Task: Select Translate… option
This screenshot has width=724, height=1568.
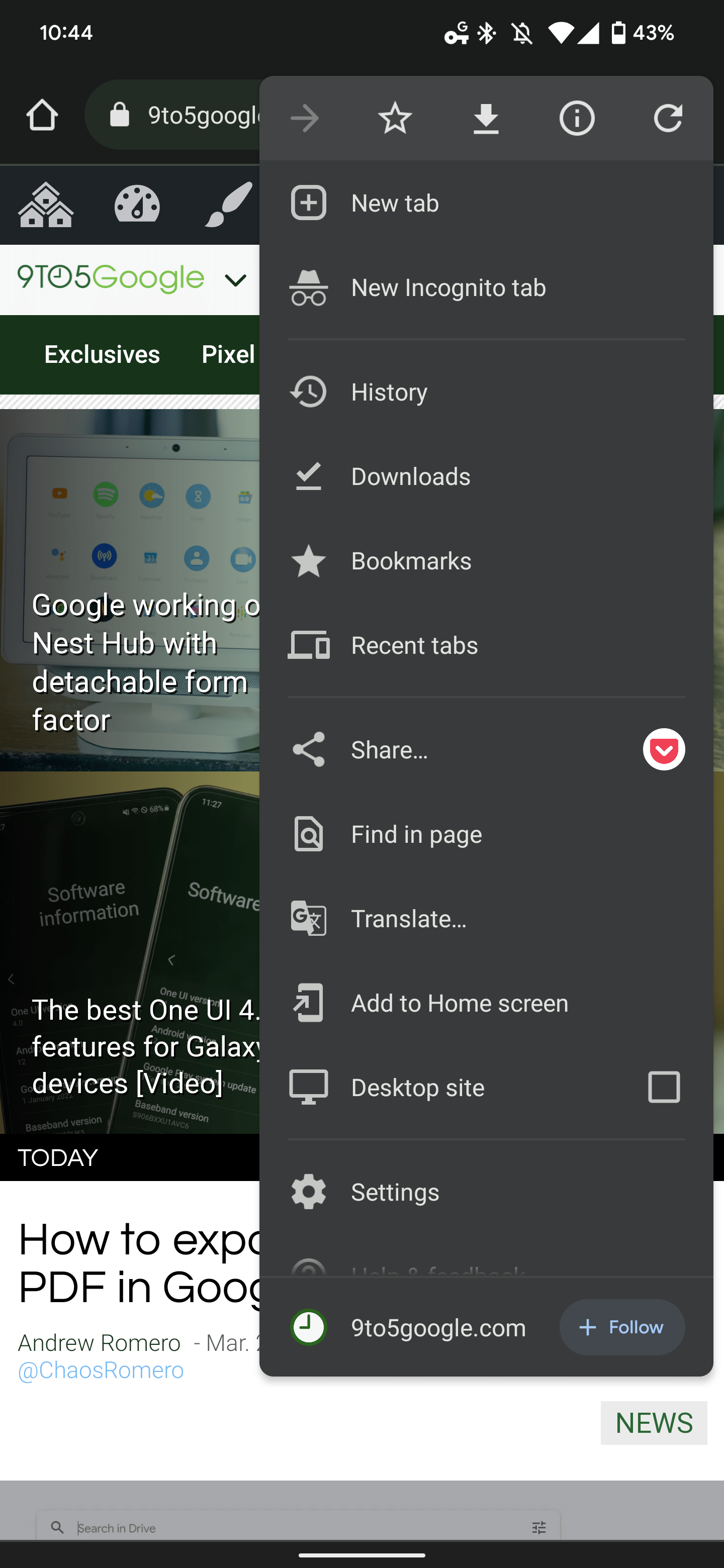Action: [x=409, y=919]
